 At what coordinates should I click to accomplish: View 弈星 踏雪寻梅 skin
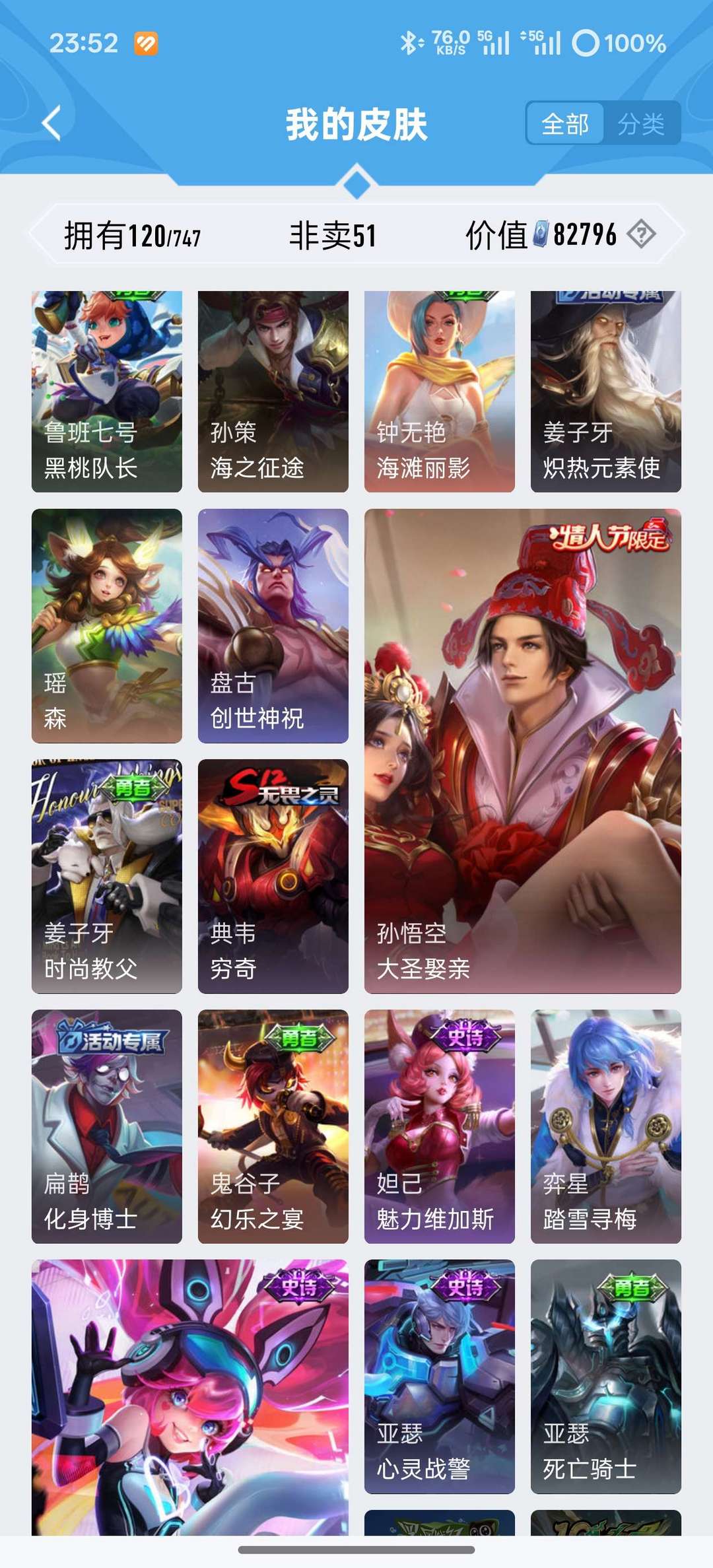[606, 1126]
